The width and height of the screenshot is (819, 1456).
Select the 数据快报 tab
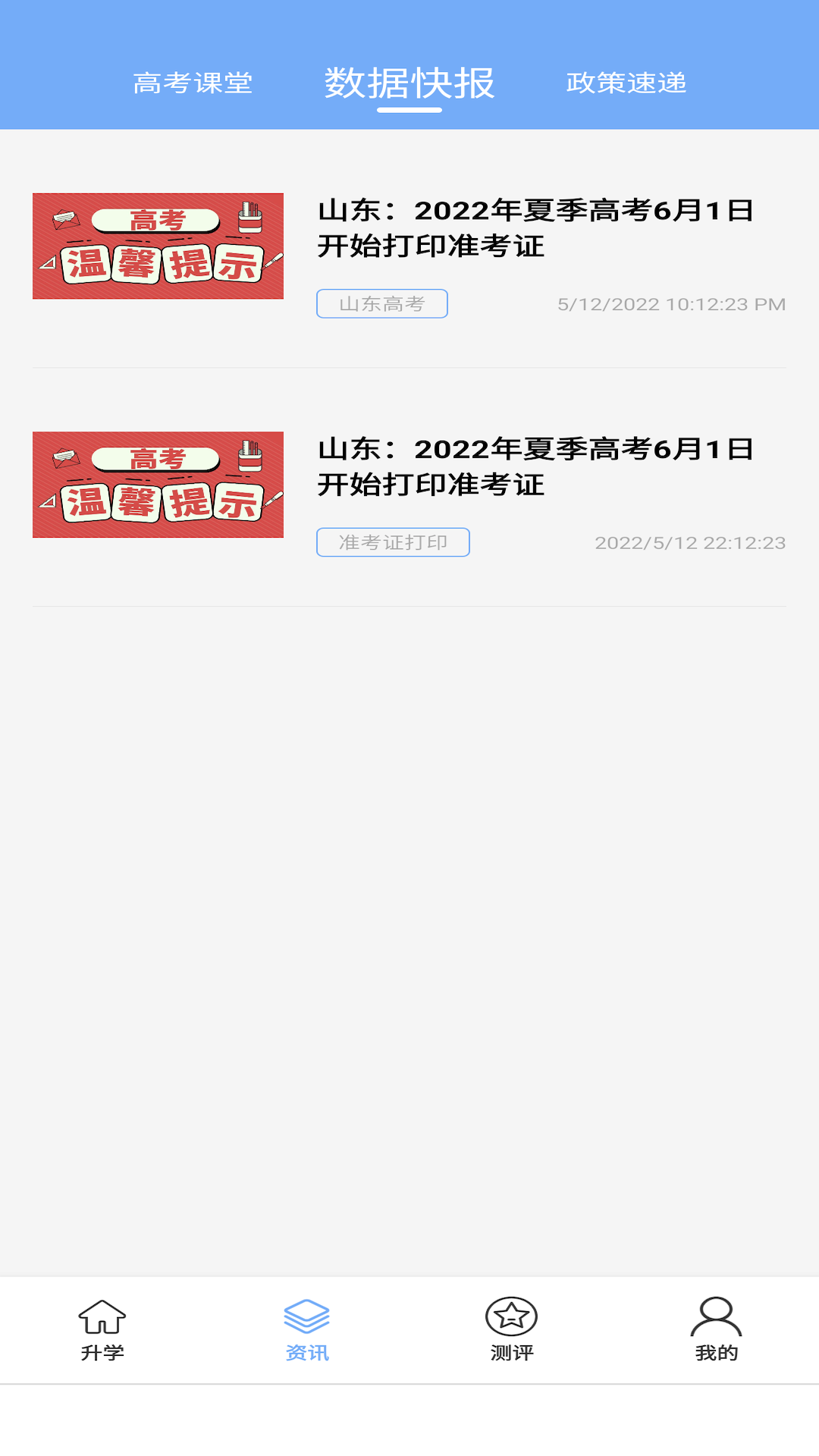(409, 83)
